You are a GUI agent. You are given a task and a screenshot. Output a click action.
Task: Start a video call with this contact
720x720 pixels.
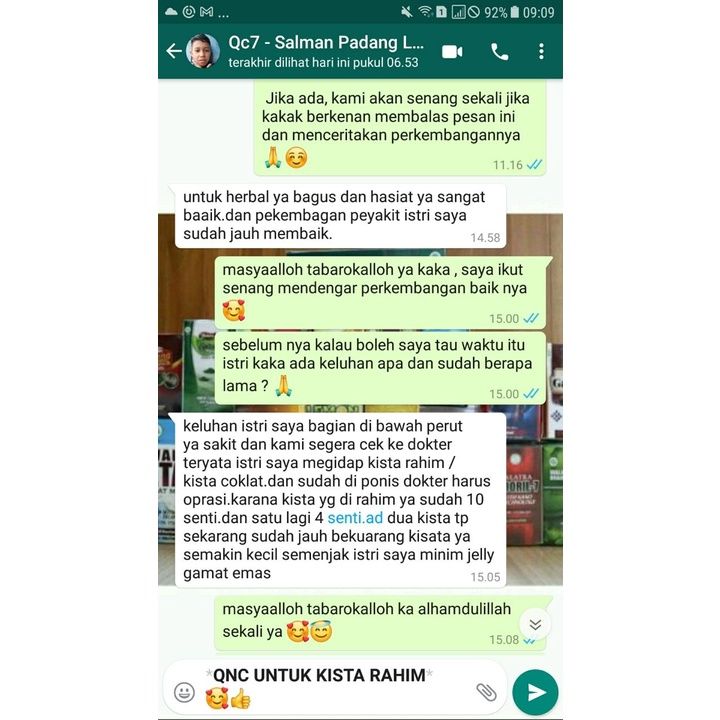click(x=452, y=51)
